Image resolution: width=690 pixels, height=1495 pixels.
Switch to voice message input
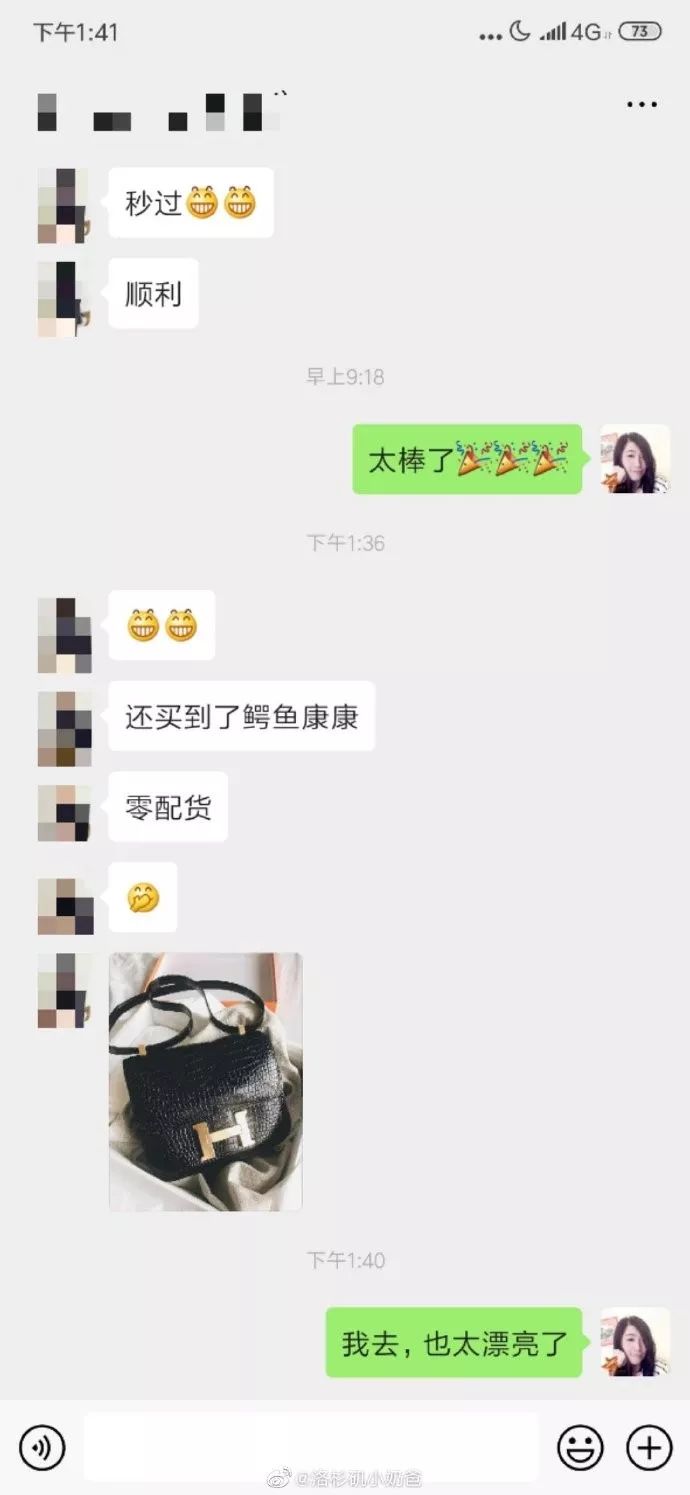42,1447
